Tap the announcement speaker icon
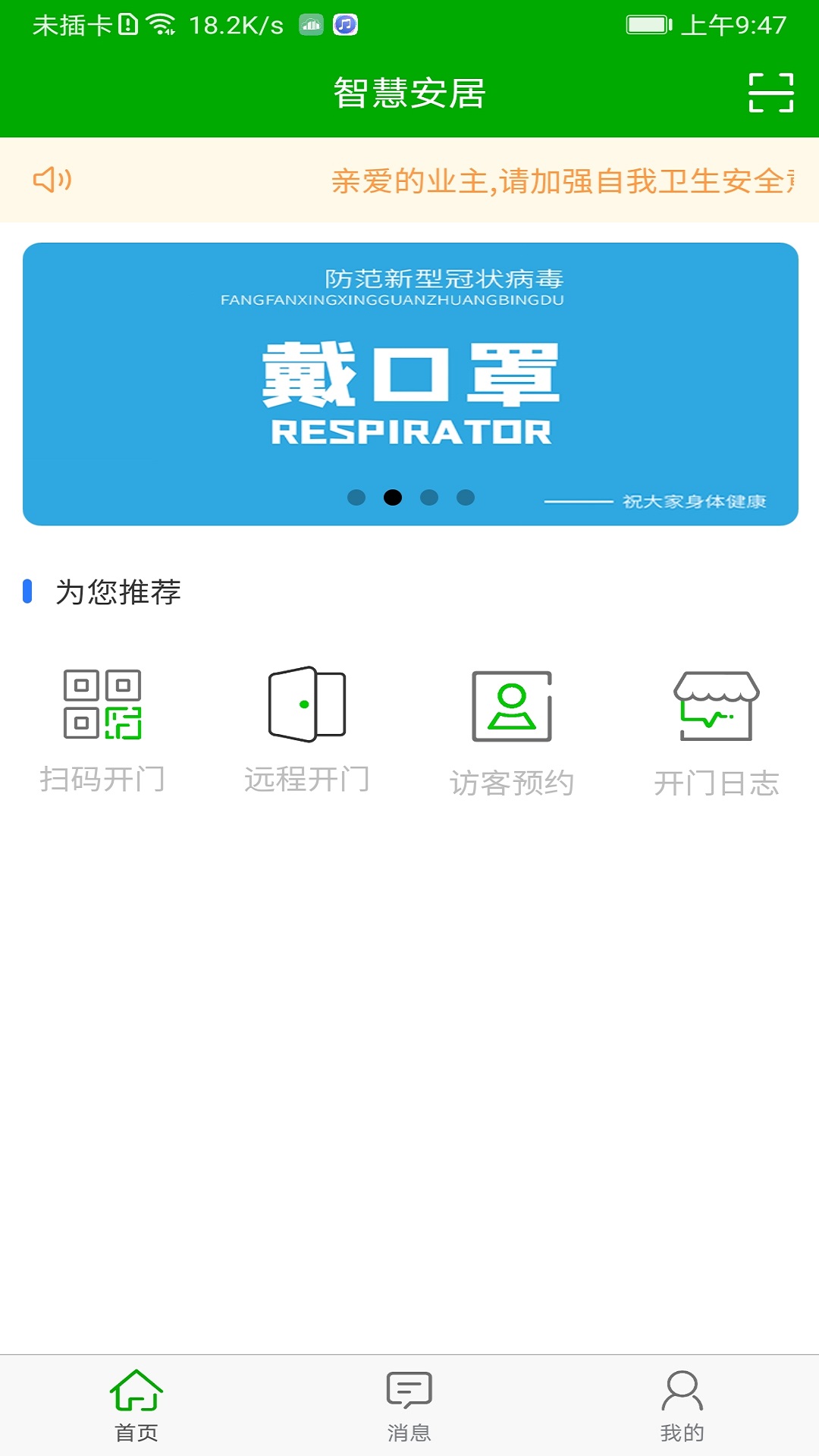The image size is (819, 1456). coord(52,180)
